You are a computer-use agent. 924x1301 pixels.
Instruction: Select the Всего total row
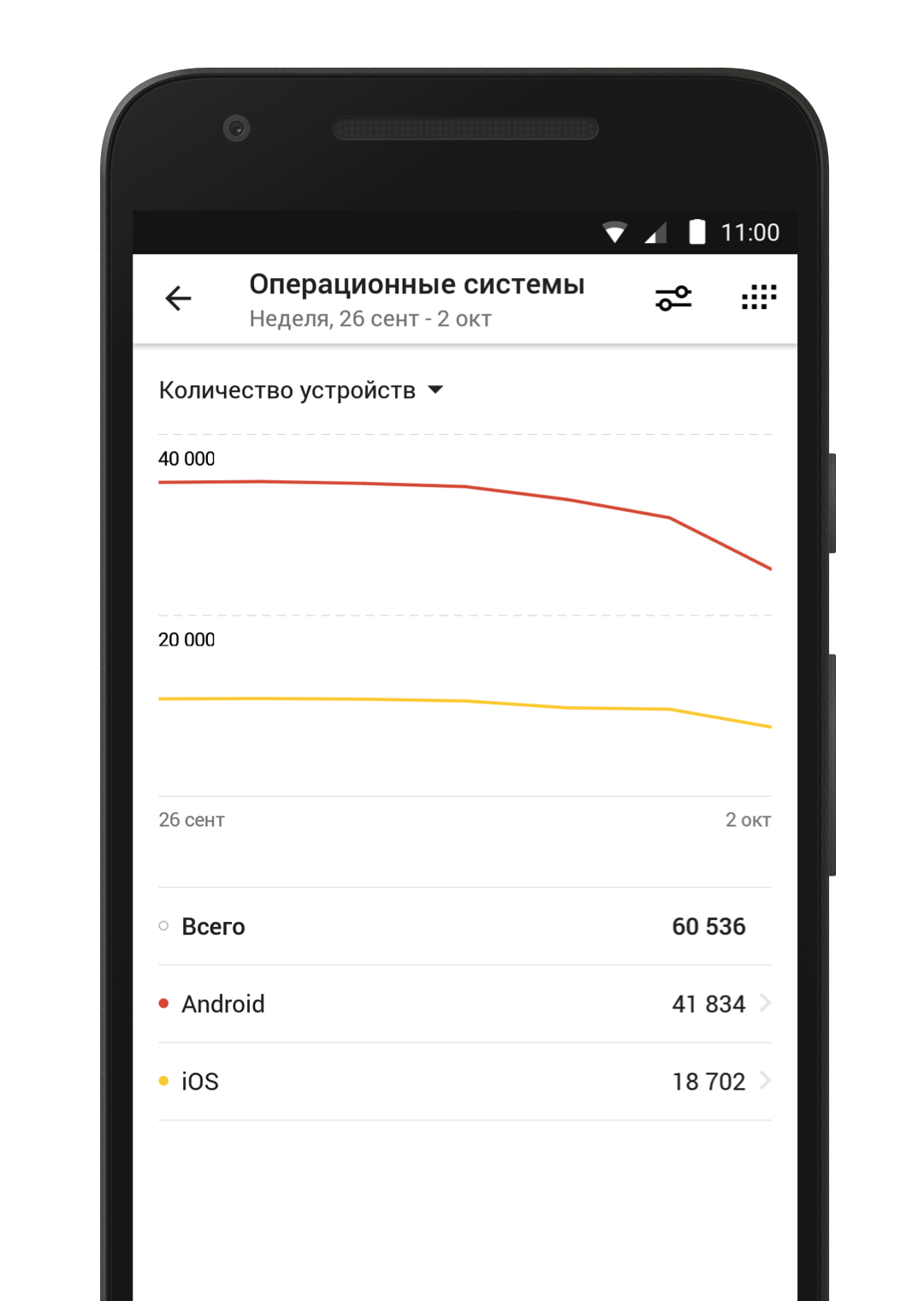point(465,926)
